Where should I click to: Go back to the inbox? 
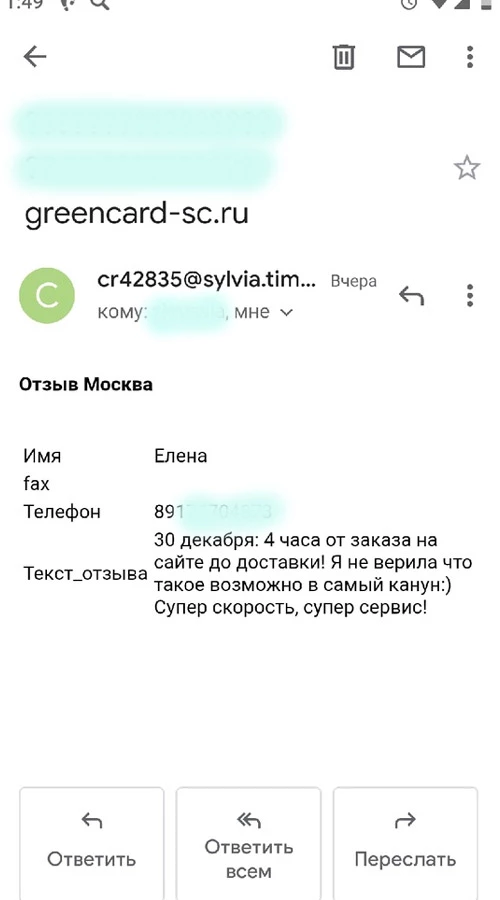click(x=34, y=57)
